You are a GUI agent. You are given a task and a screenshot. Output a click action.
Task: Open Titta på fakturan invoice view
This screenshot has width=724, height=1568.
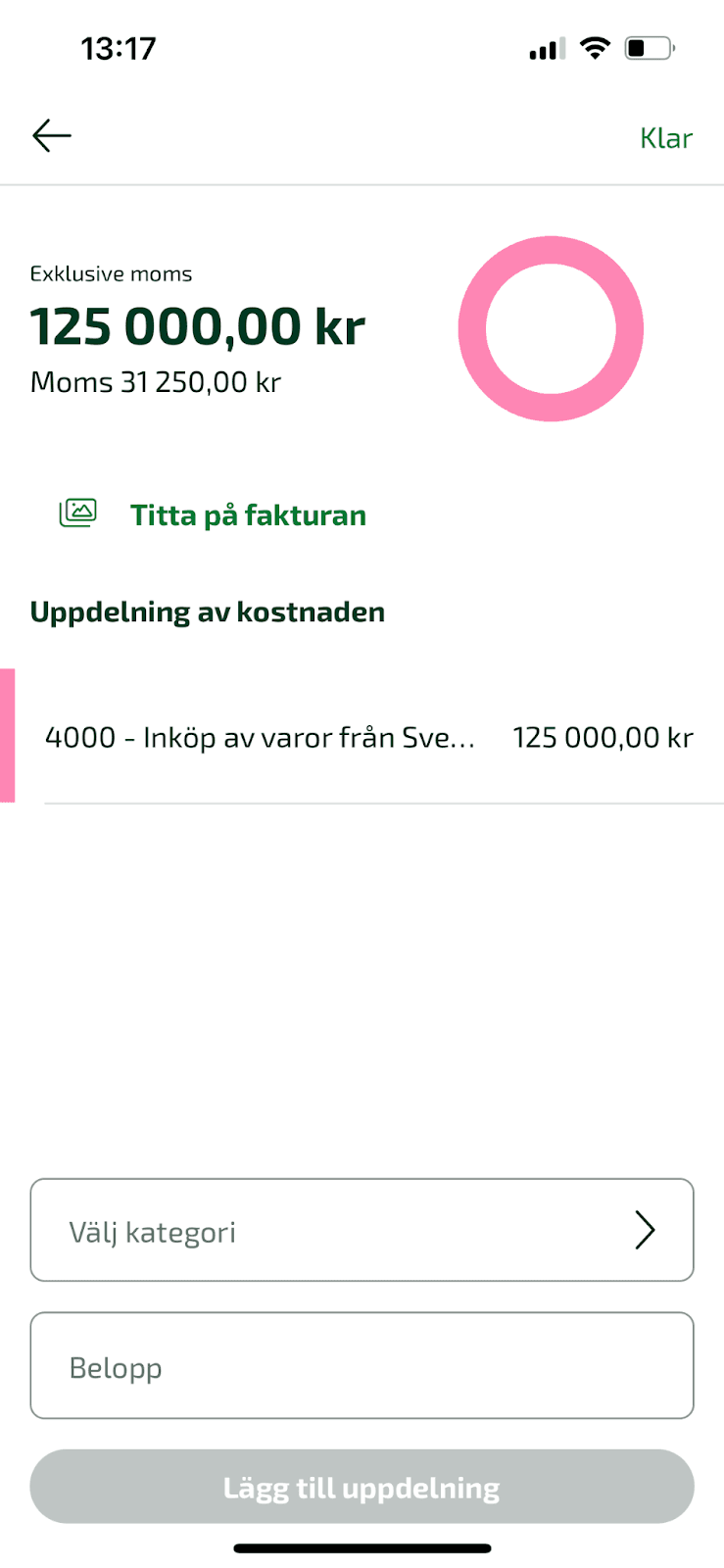[248, 514]
